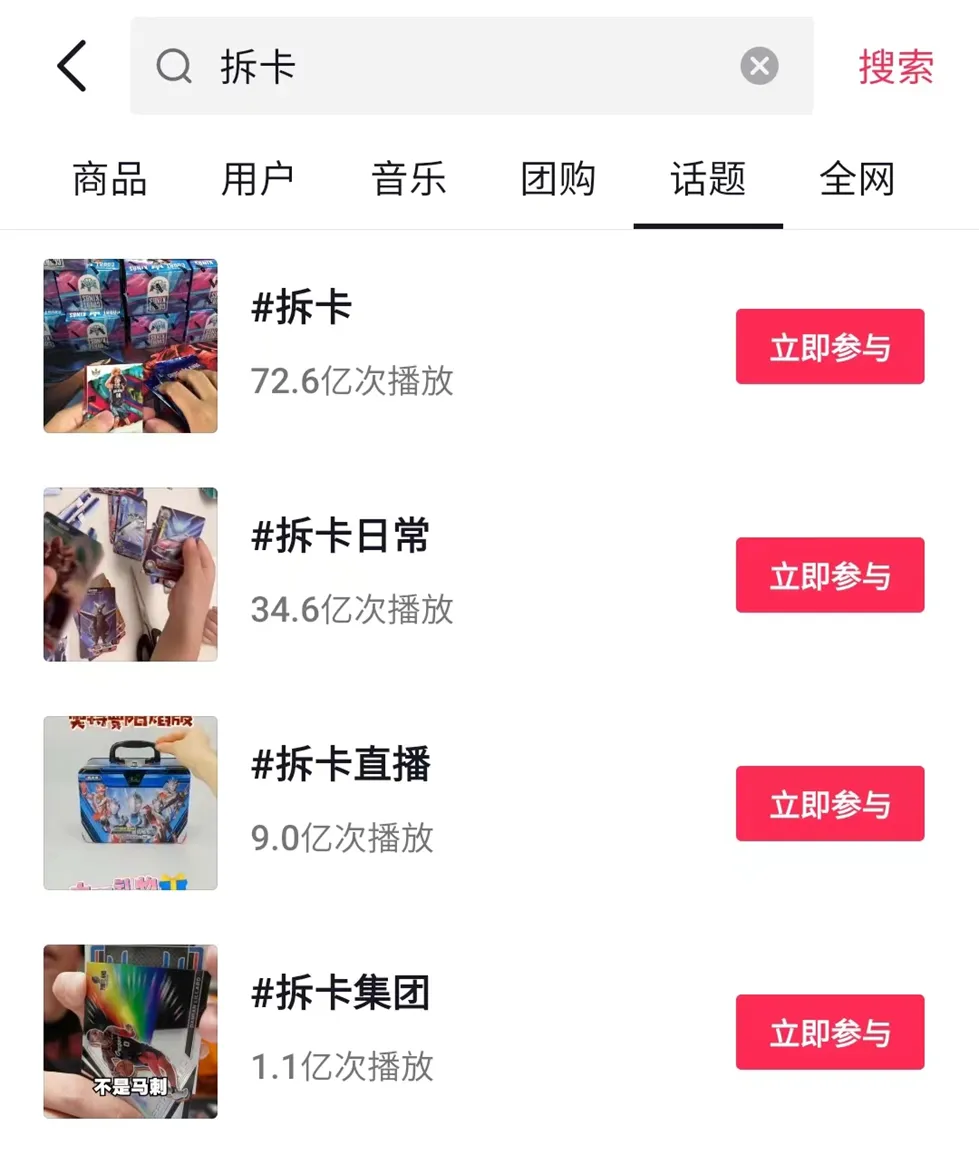The width and height of the screenshot is (979, 1159).
Task: Switch to the 用户 tab
Action: [258, 180]
